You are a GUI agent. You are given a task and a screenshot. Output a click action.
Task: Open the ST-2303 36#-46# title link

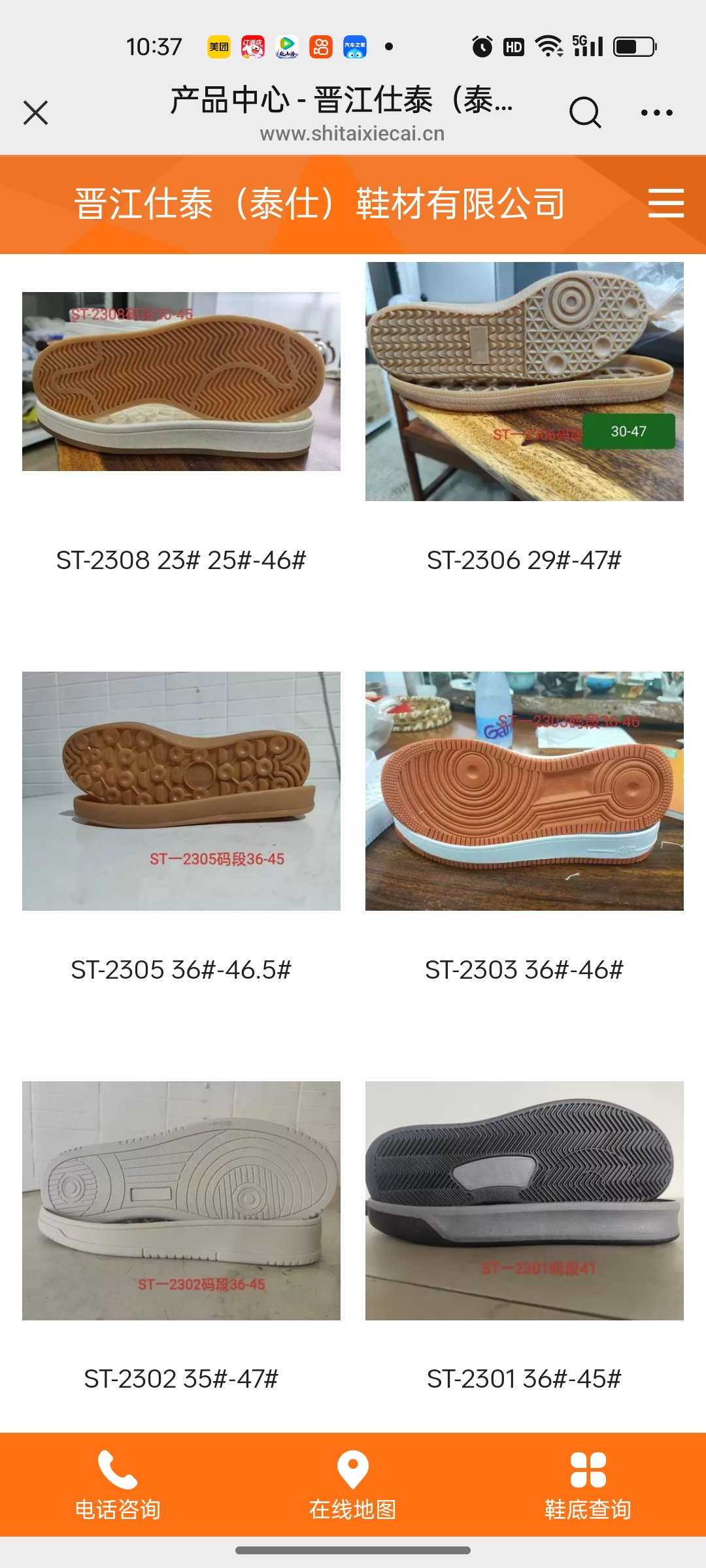[524, 970]
